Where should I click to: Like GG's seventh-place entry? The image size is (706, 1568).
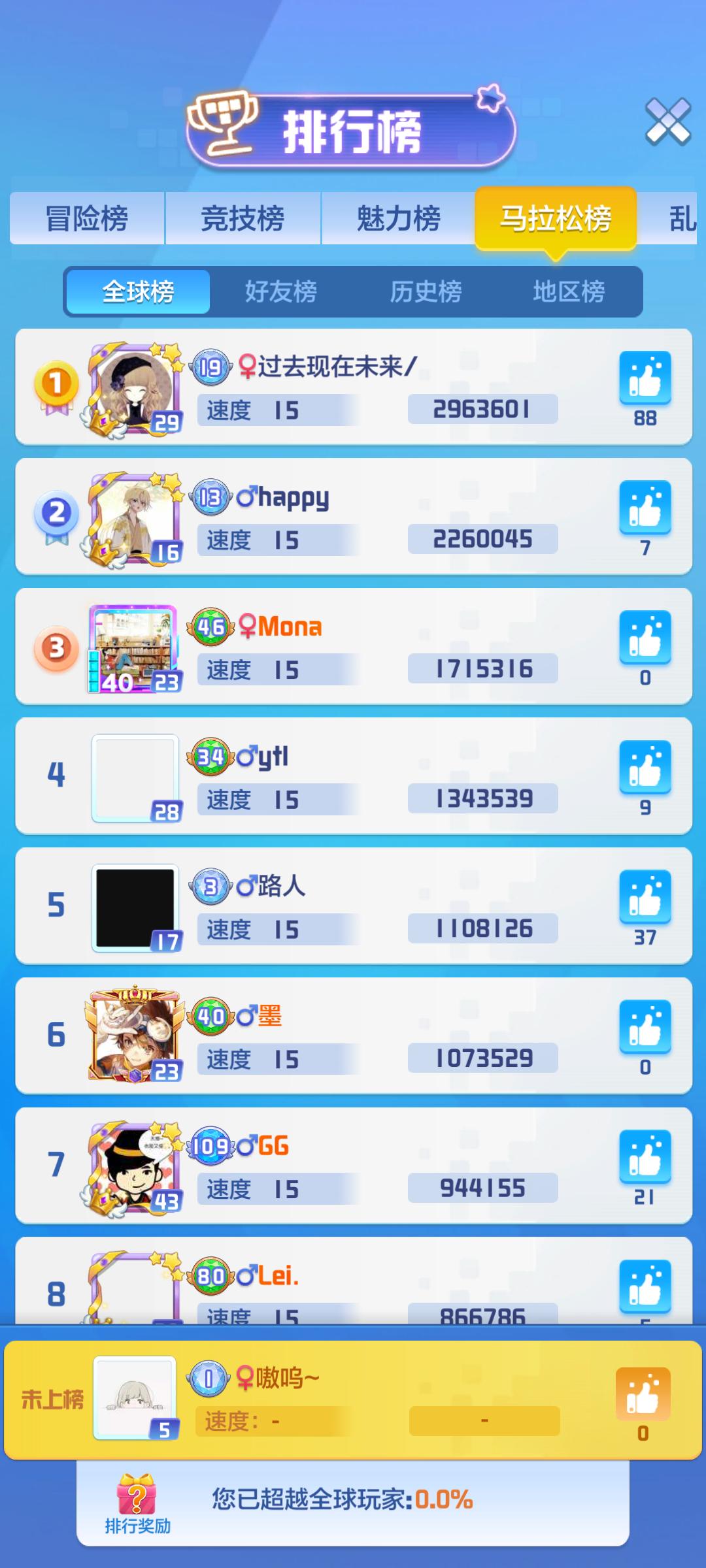pyautogui.click(x=645, y=1156)
